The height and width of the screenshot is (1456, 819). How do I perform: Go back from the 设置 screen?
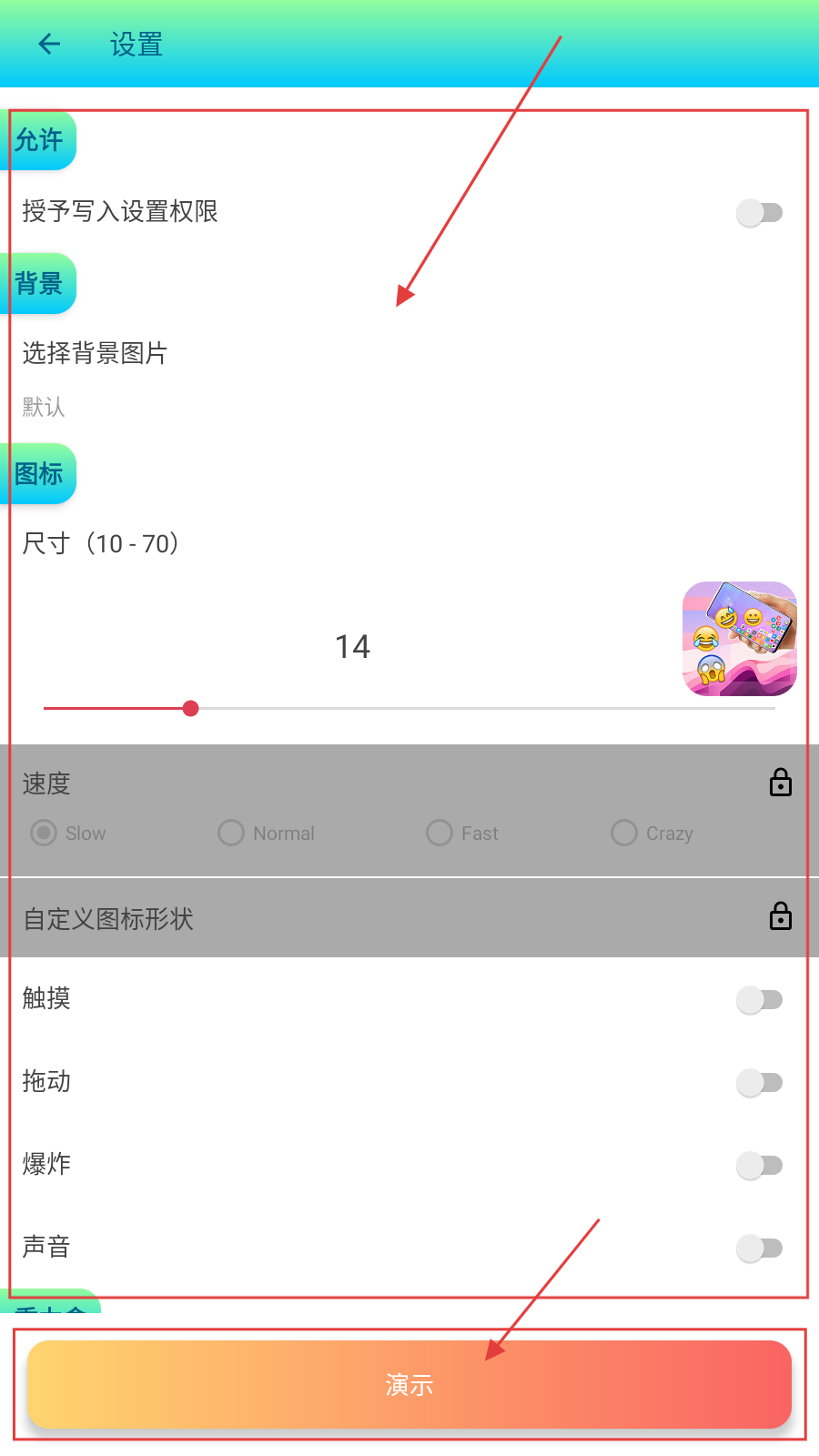click(x=49, y=44)
